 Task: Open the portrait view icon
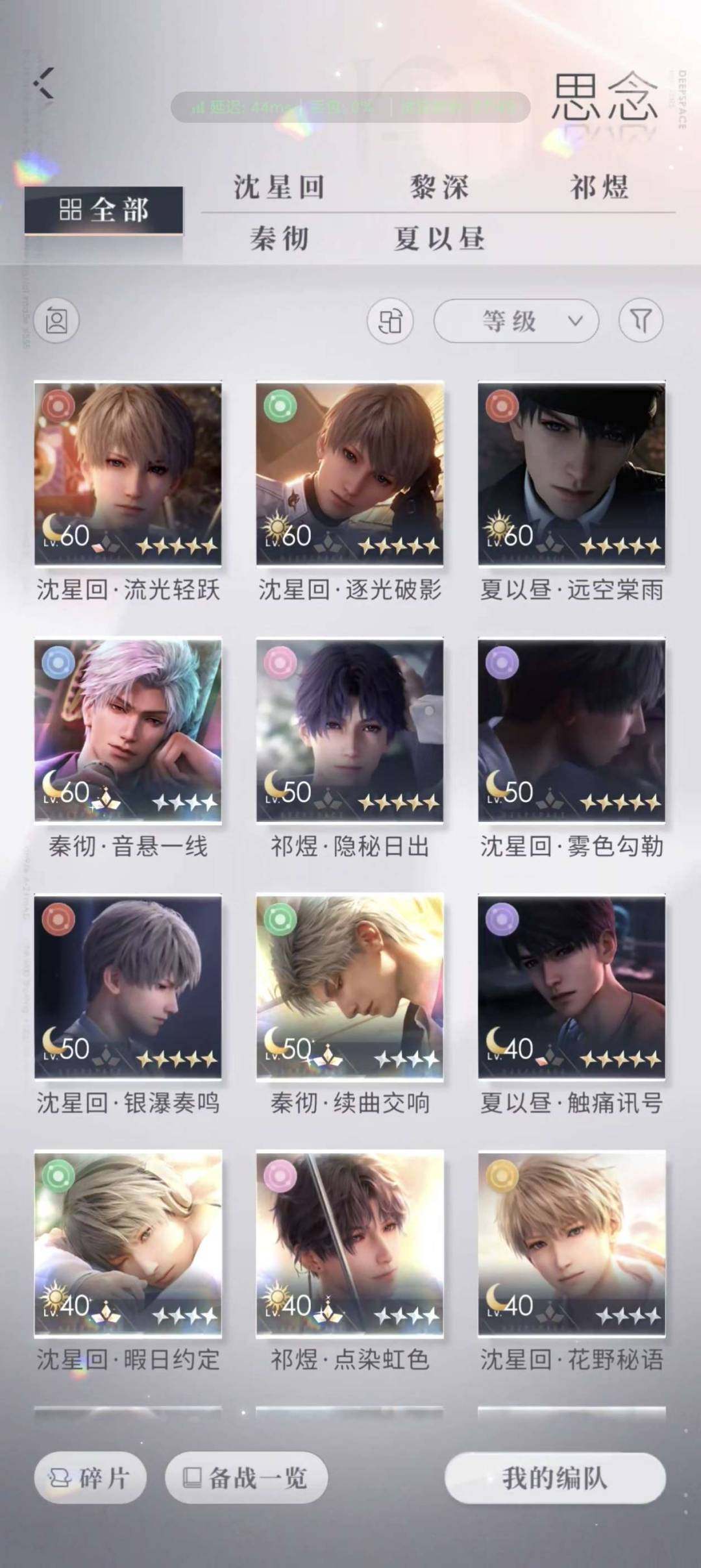[x=56, y=321]
